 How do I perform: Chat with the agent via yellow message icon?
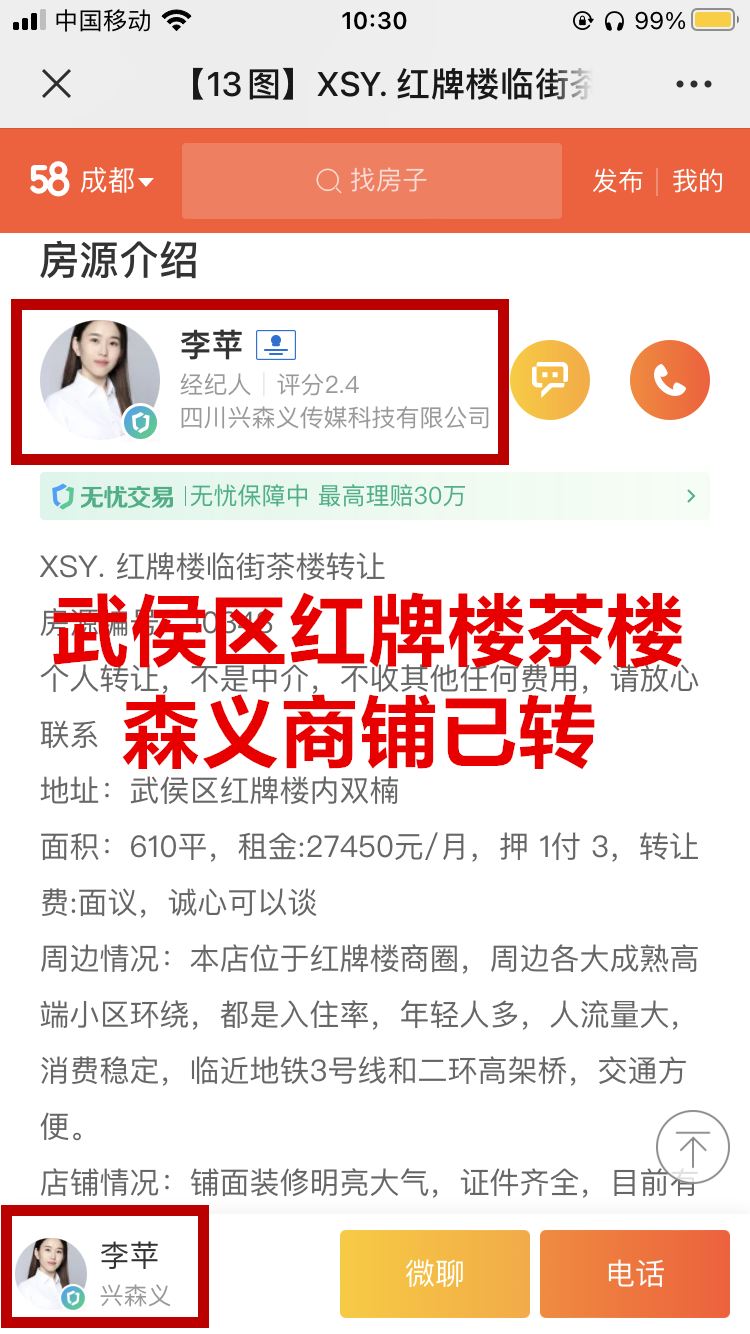pyautogui.click(x=549, y=380)
